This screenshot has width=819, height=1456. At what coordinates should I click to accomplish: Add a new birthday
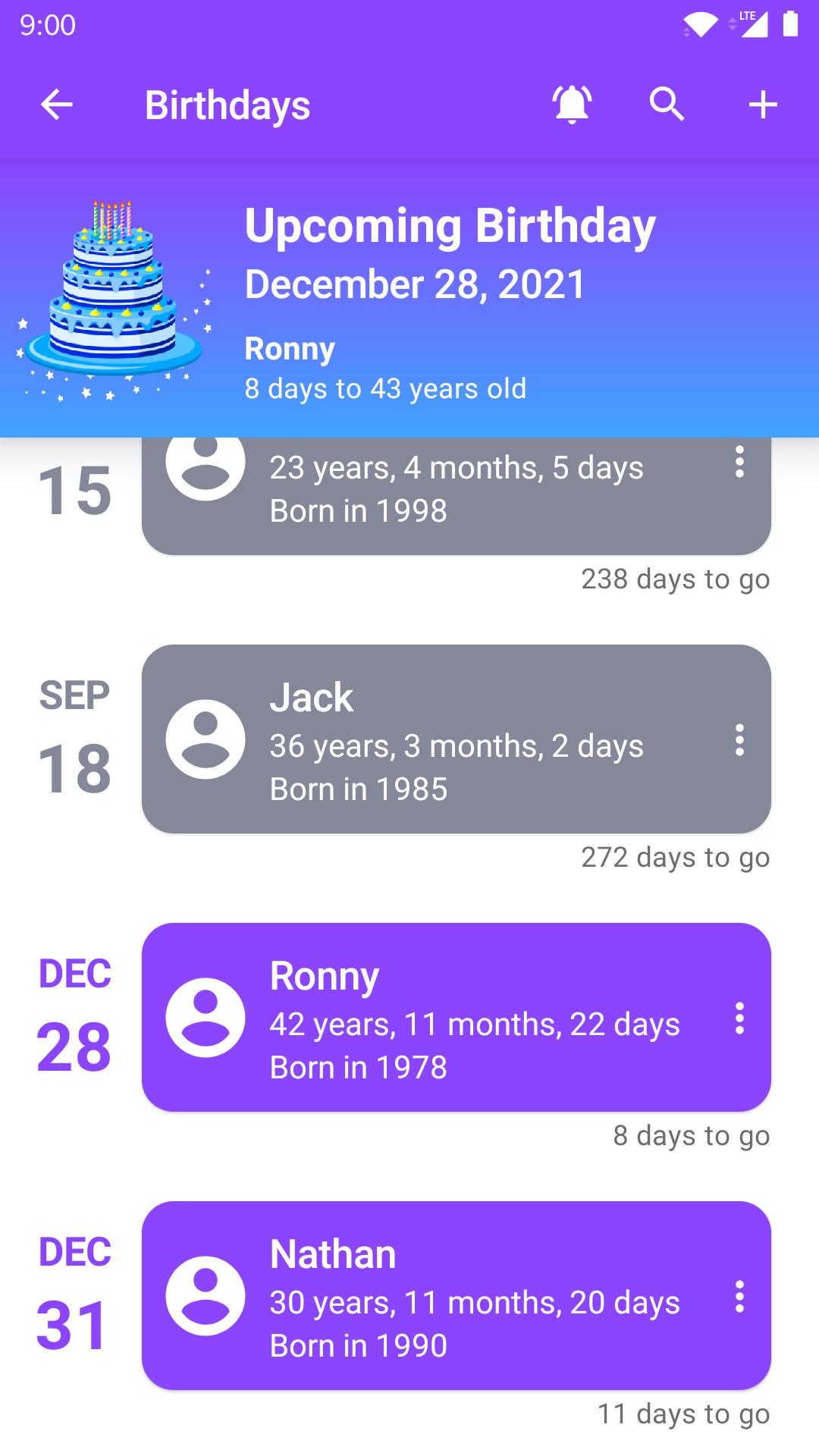tap(763, 105)
